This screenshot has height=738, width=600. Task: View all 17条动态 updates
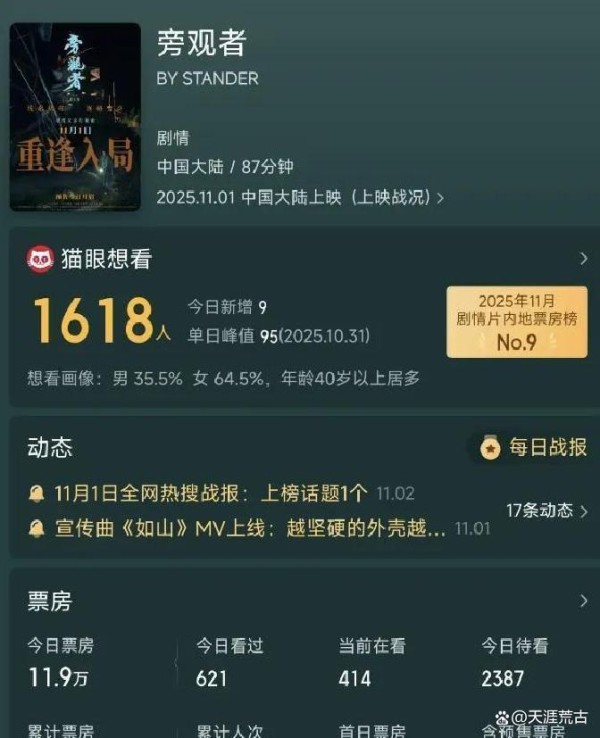546,511
